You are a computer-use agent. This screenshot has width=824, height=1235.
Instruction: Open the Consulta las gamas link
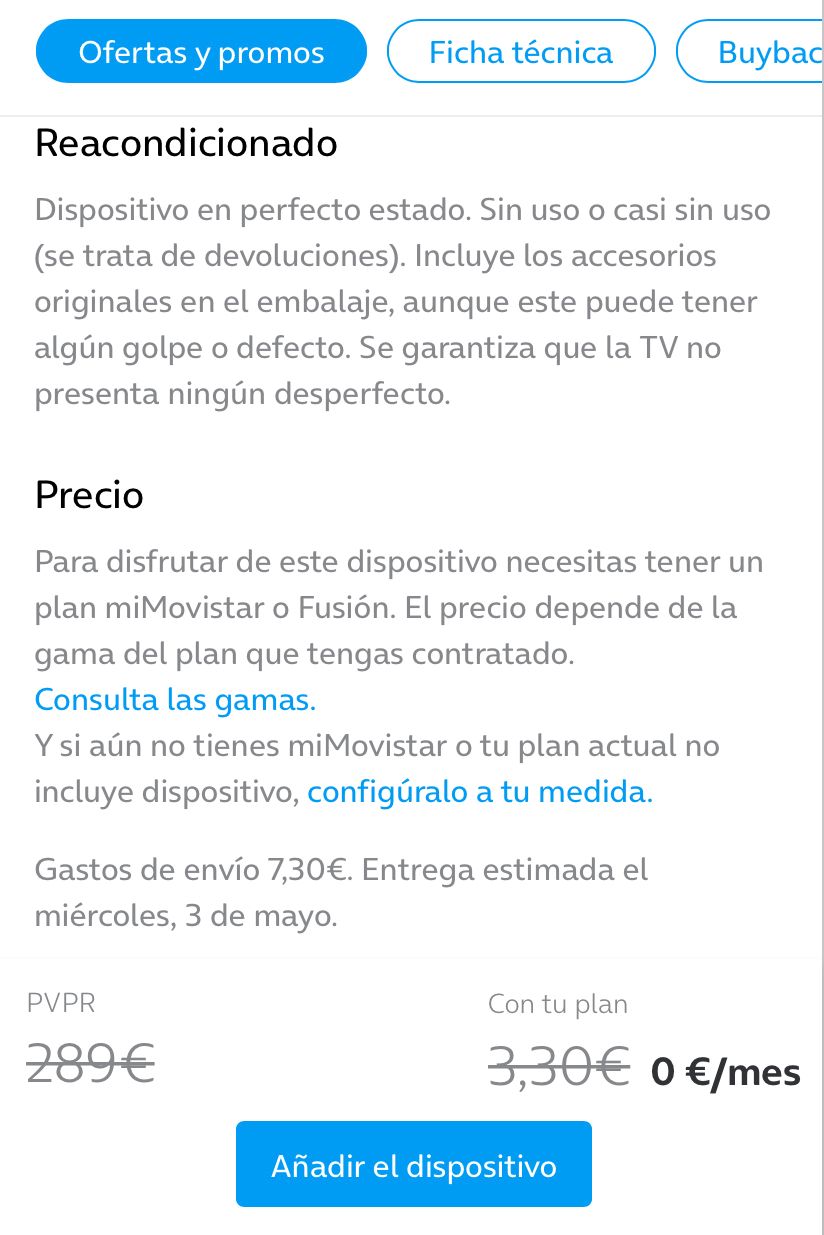pos(175,699)
